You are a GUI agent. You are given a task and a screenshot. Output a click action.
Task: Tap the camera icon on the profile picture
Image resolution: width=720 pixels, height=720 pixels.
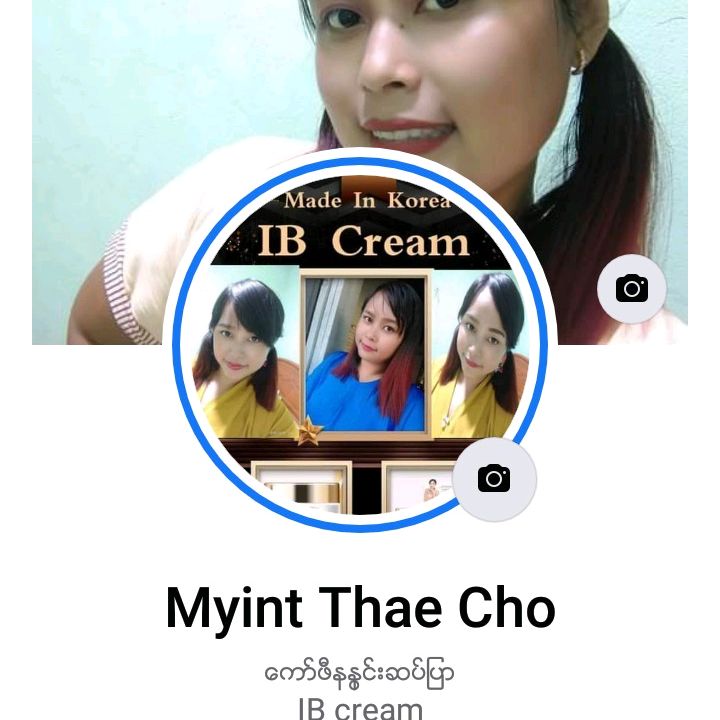(494, 479)
